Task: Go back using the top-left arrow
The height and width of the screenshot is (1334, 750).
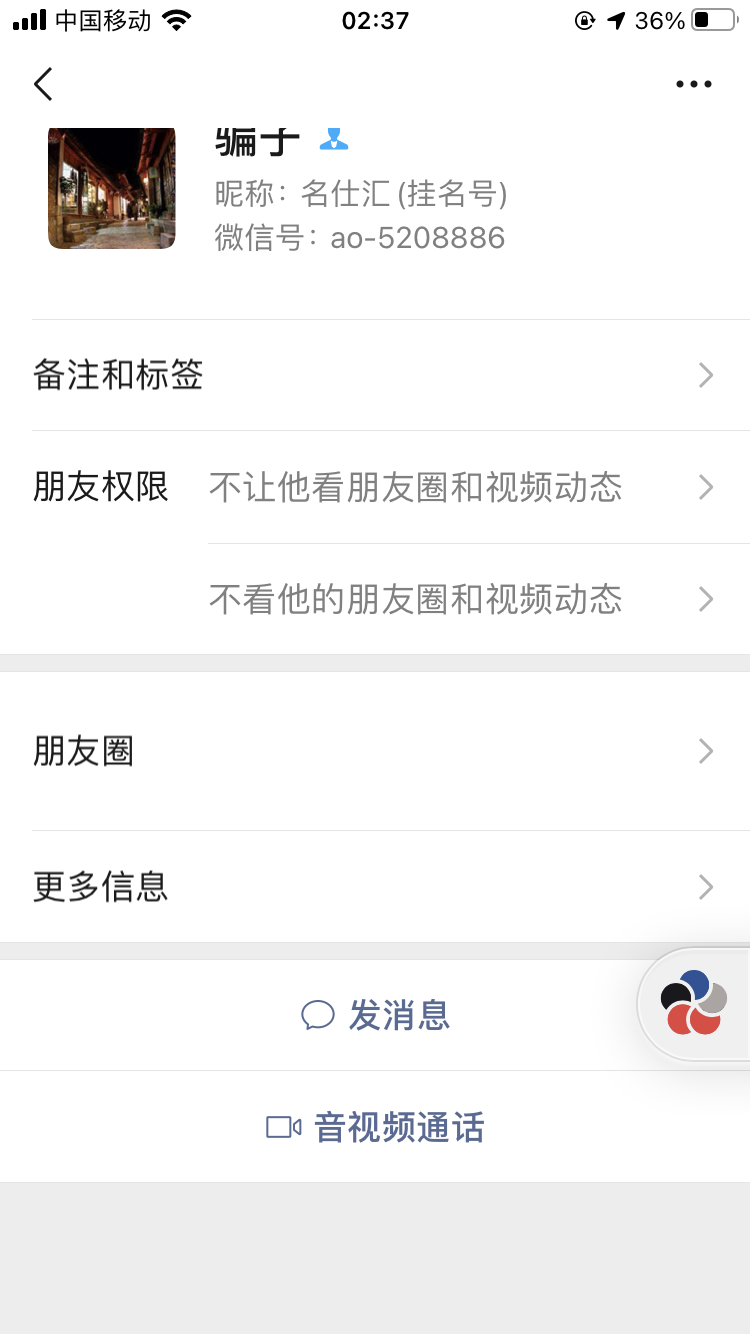Action: 43,84
